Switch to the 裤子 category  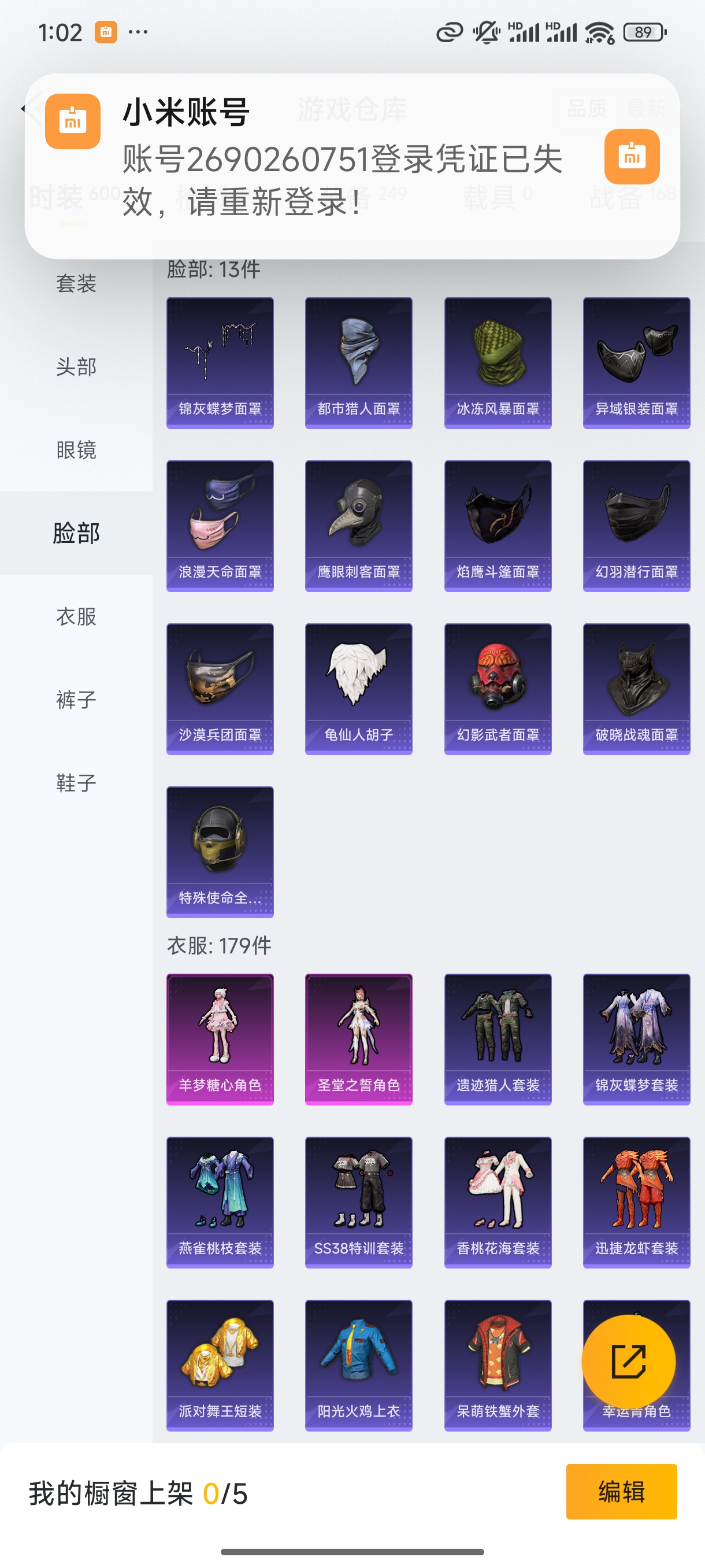76,700
